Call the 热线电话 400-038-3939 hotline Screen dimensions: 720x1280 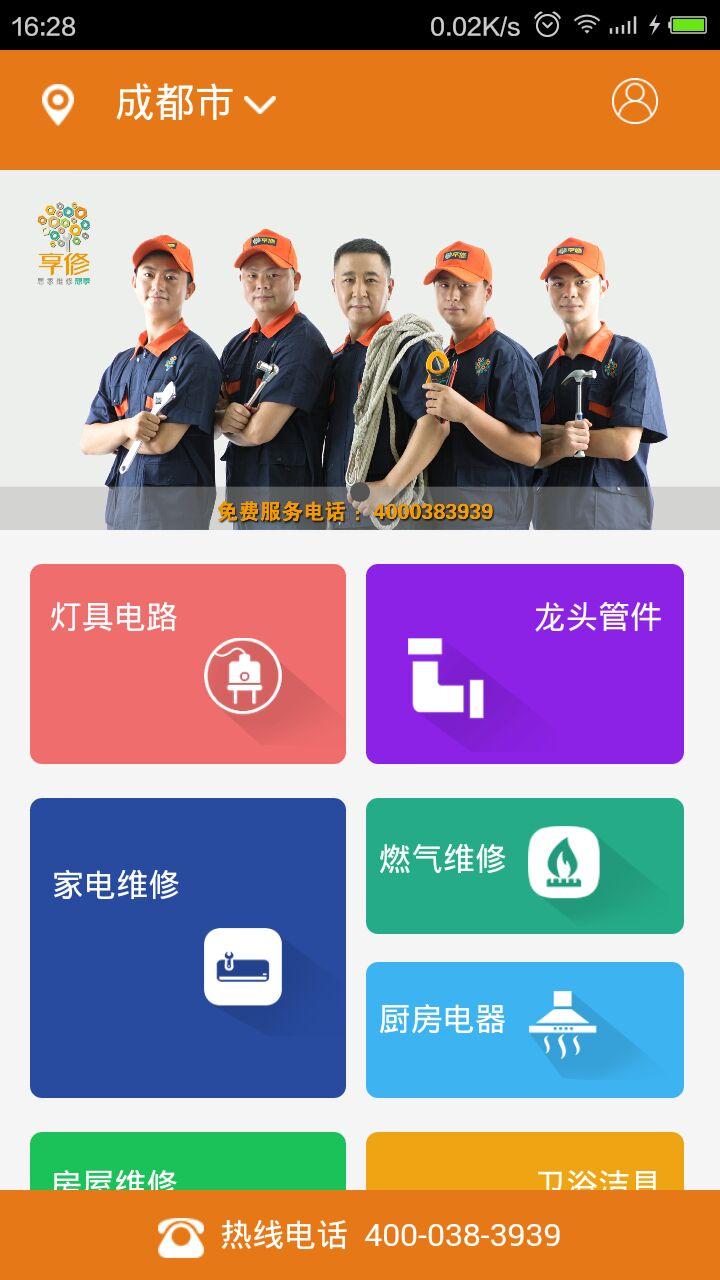coord(360,1236)
